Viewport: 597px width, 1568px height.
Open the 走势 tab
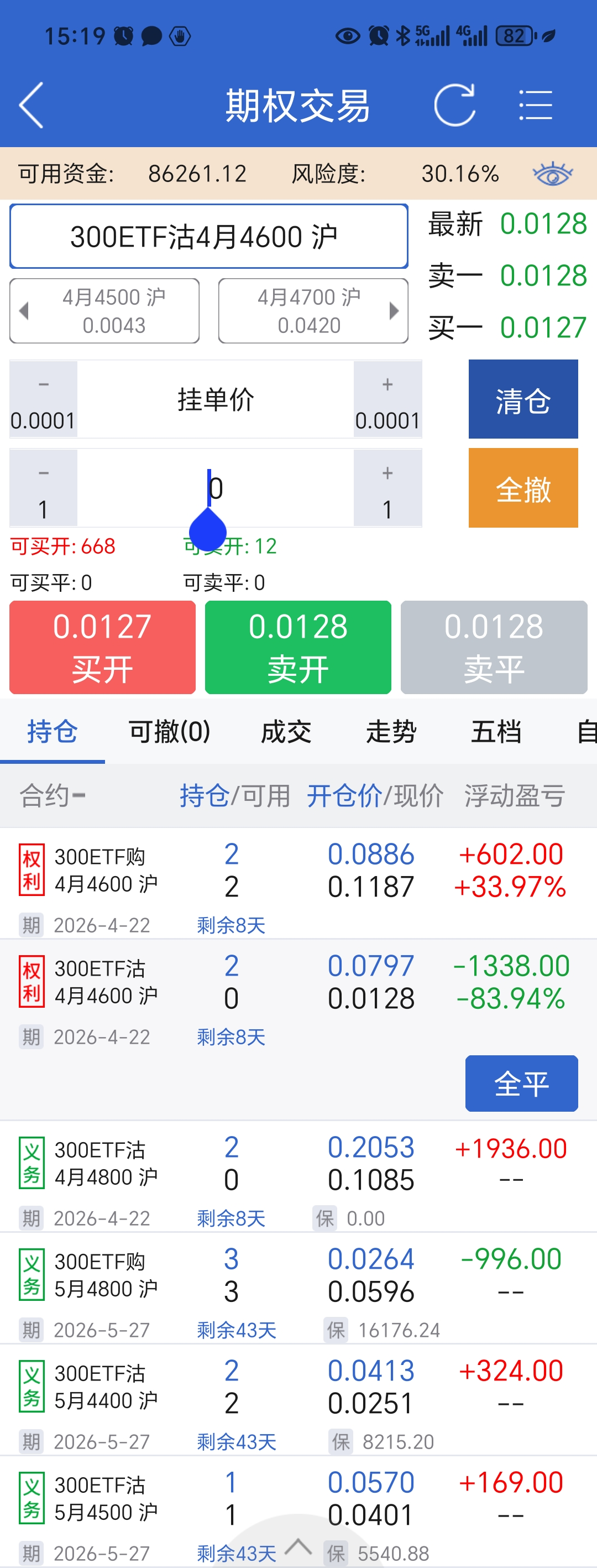[x=391, y=731]
